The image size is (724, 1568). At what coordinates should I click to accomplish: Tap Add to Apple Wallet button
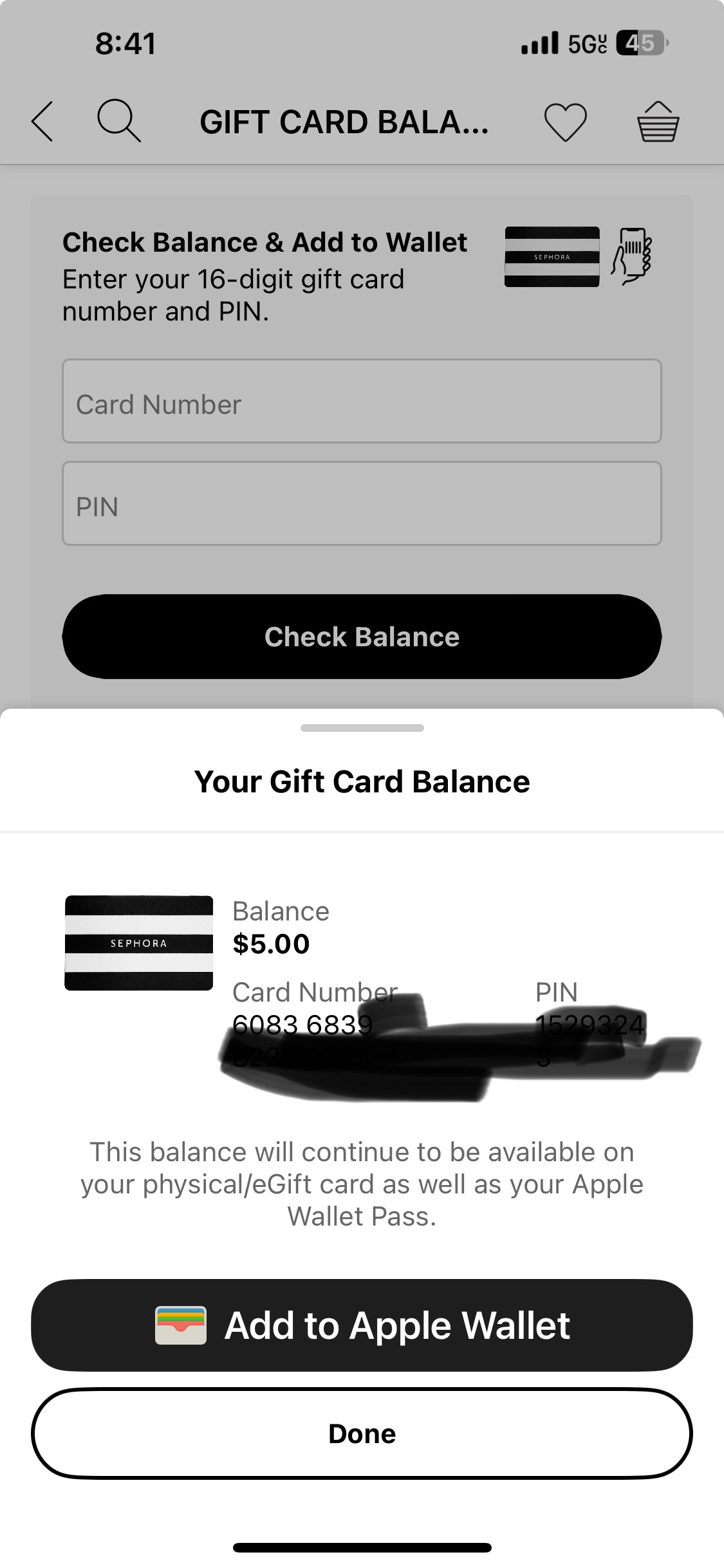(x=362, y=1325)
